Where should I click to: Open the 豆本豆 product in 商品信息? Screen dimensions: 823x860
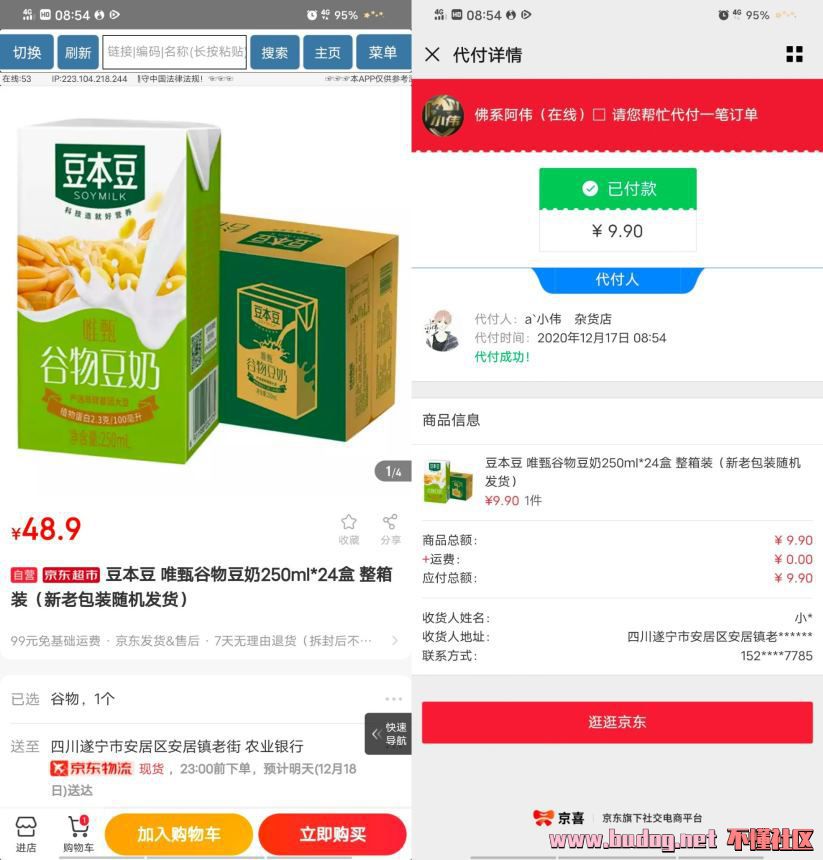point(616,481)
